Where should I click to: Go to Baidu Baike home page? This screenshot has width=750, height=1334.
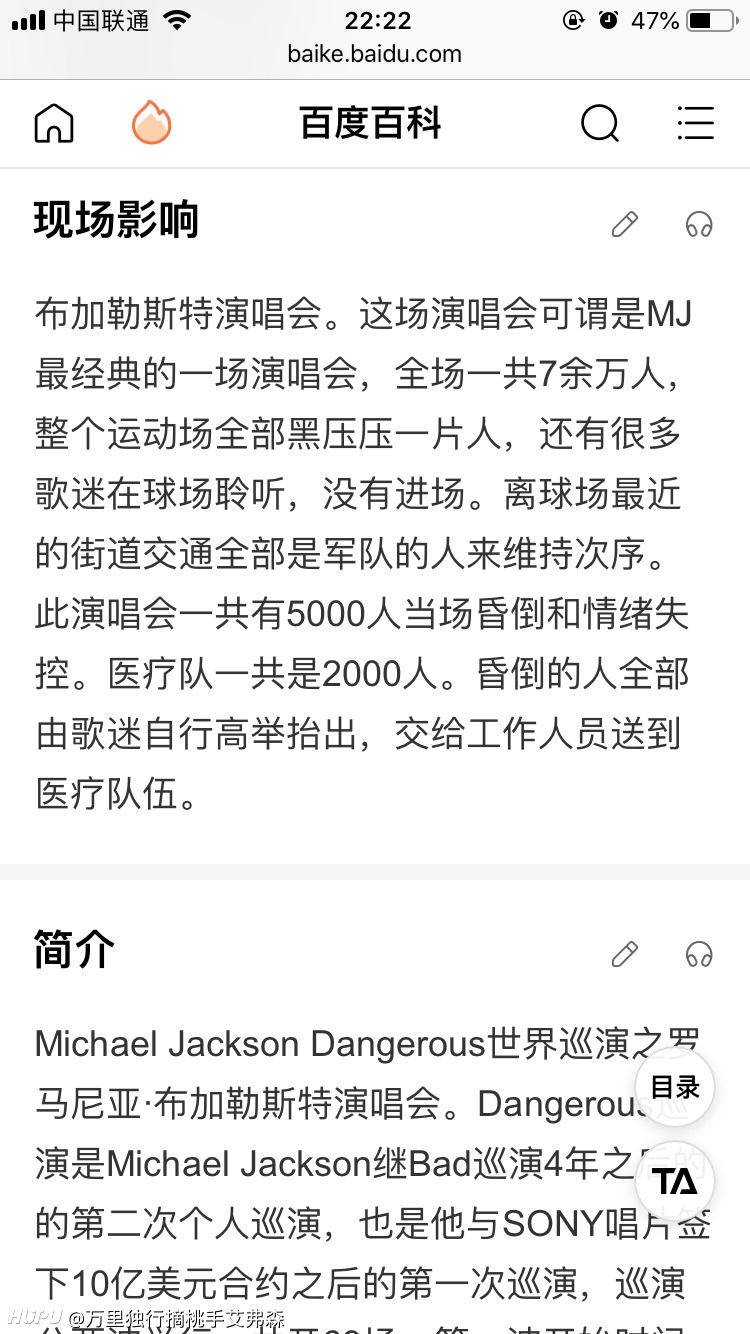pos(54,124)
